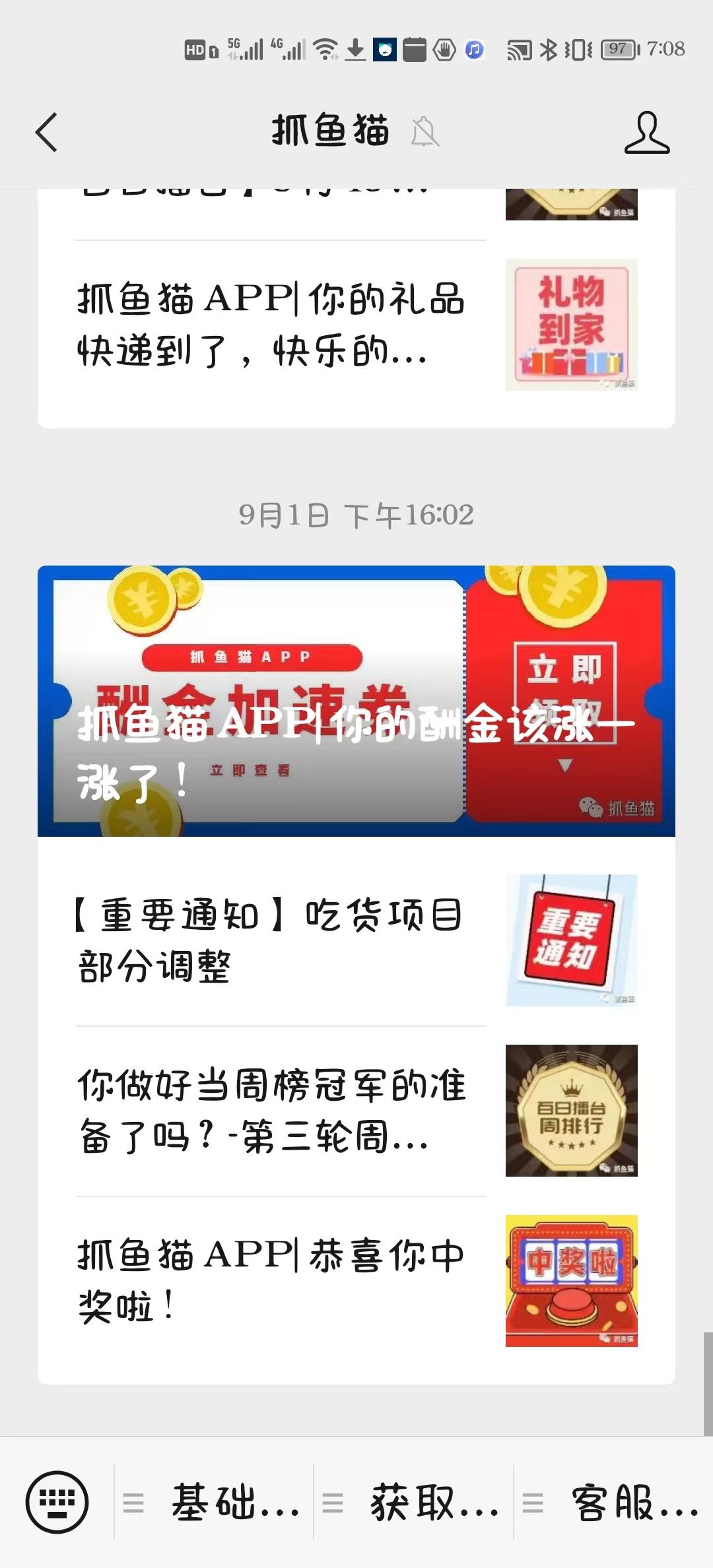Viewport: 713px width, 1568px height.
Task: Expand the 客服… bottom menu
Action: point(614,1503)
